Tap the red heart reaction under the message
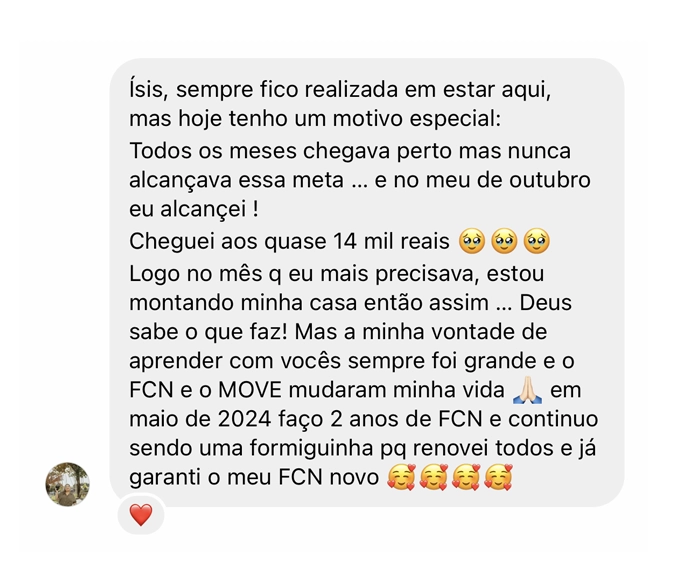The image size is (700, 580). tap(141, 515)
